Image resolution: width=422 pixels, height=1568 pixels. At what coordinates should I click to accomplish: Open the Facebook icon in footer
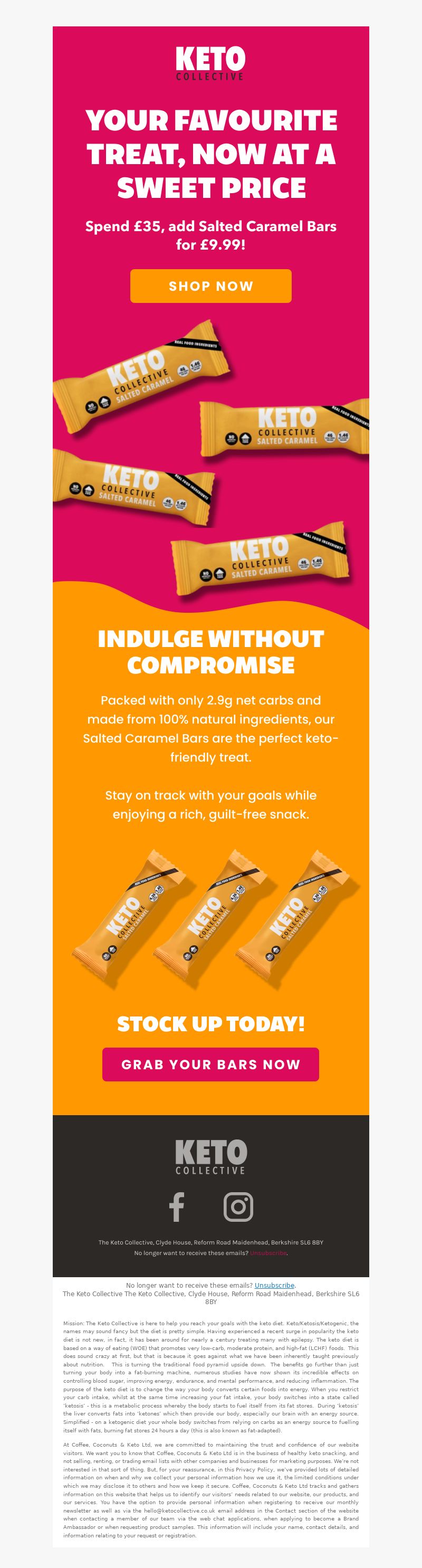tap(177, 1206)
